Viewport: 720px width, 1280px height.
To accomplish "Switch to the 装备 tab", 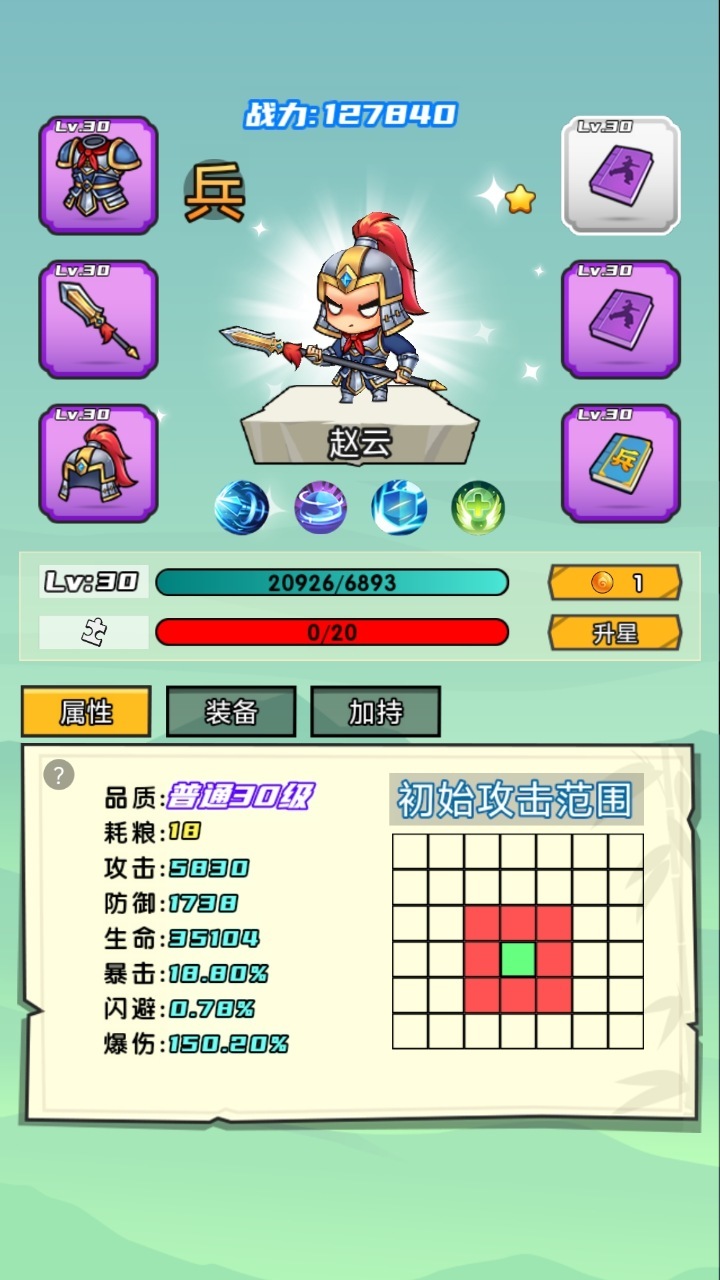I will [231, 712].
